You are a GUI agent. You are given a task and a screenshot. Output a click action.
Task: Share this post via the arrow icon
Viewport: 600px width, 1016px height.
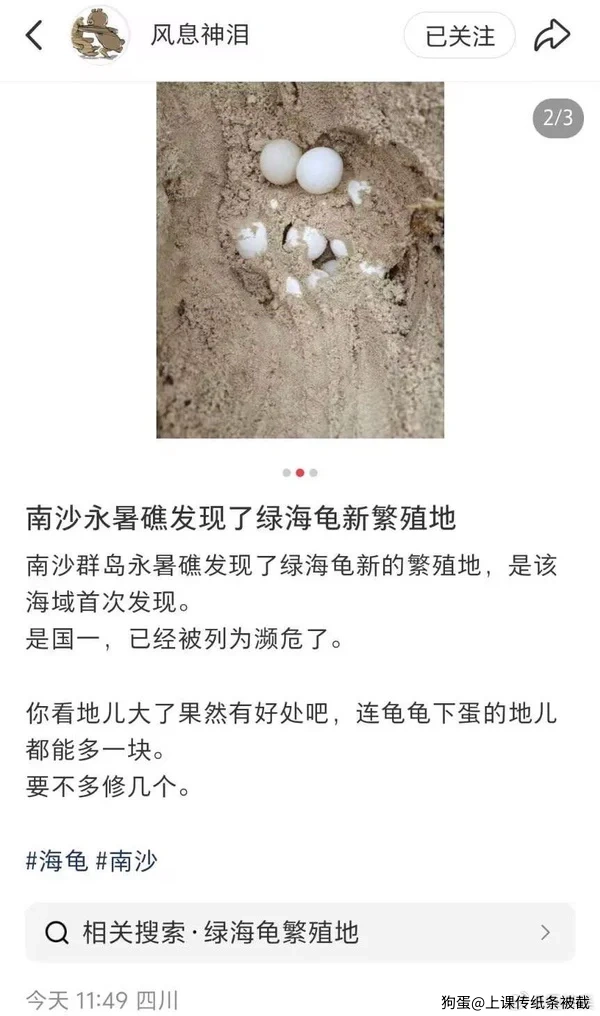tap(551, 36)
